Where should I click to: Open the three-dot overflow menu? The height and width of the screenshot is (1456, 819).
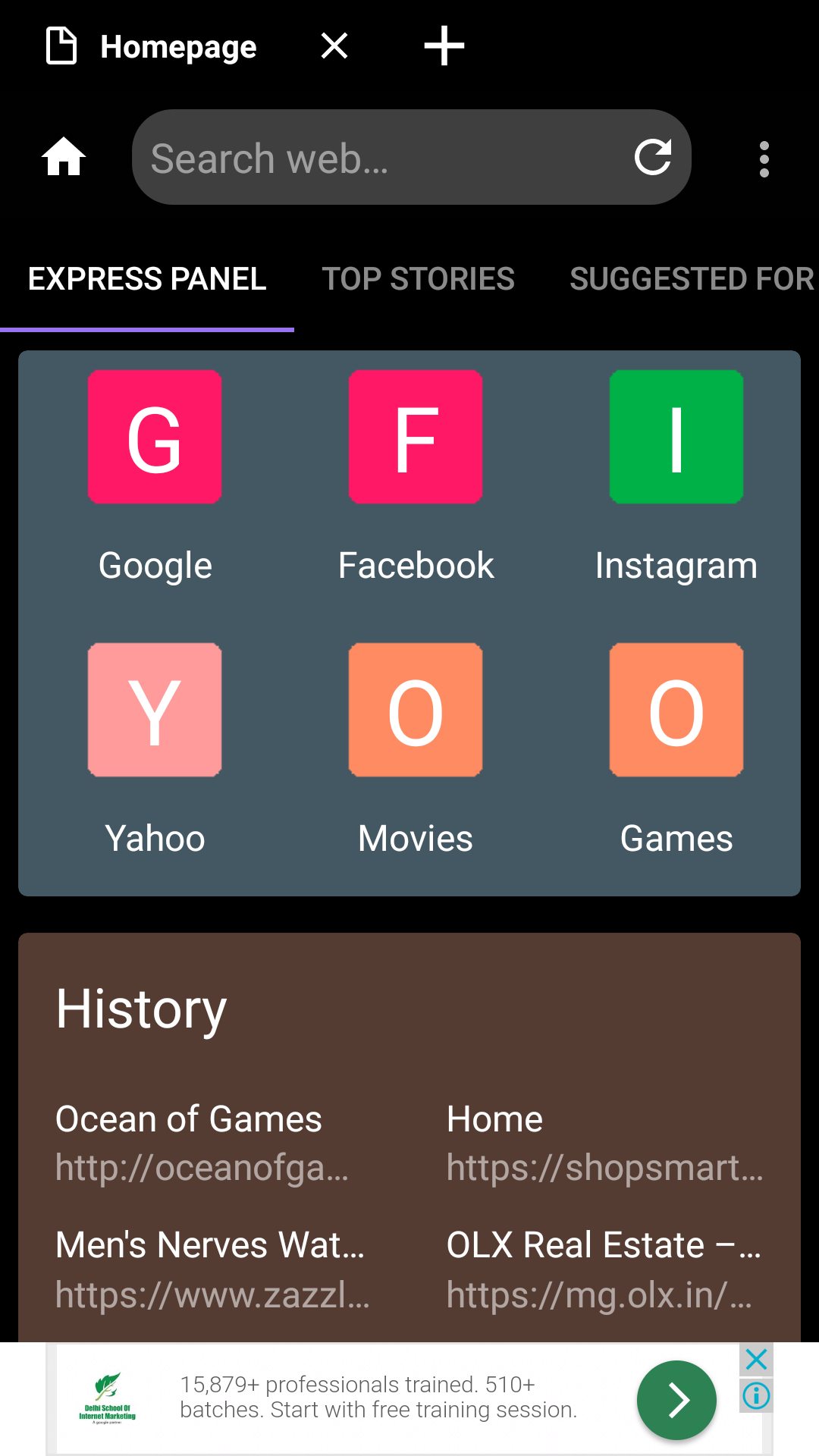(x=764, y=157)
